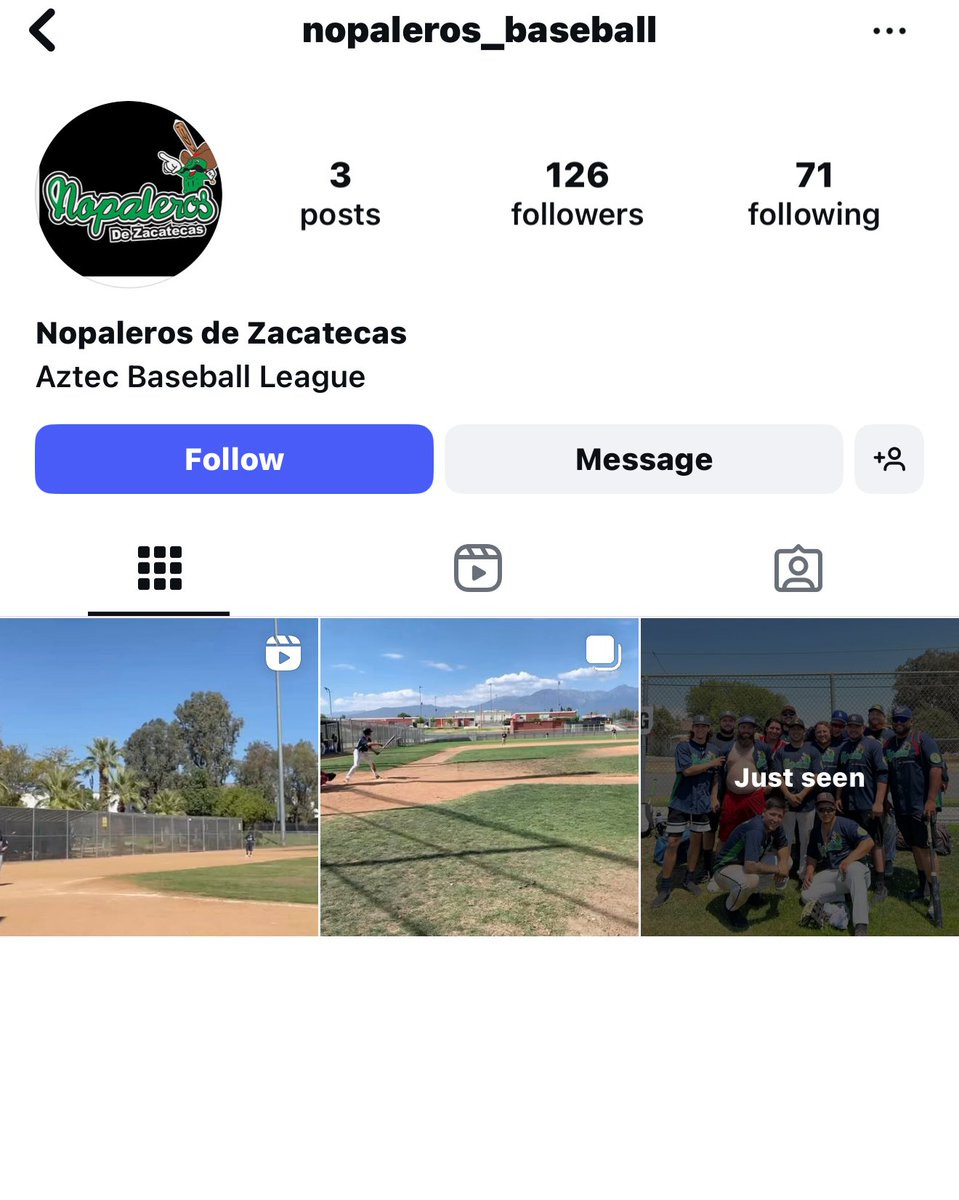Open the team group photo post
Image resolution: width=959 pixels, height=1200 pixels.
pyautogui.click(x=800, y=777)
